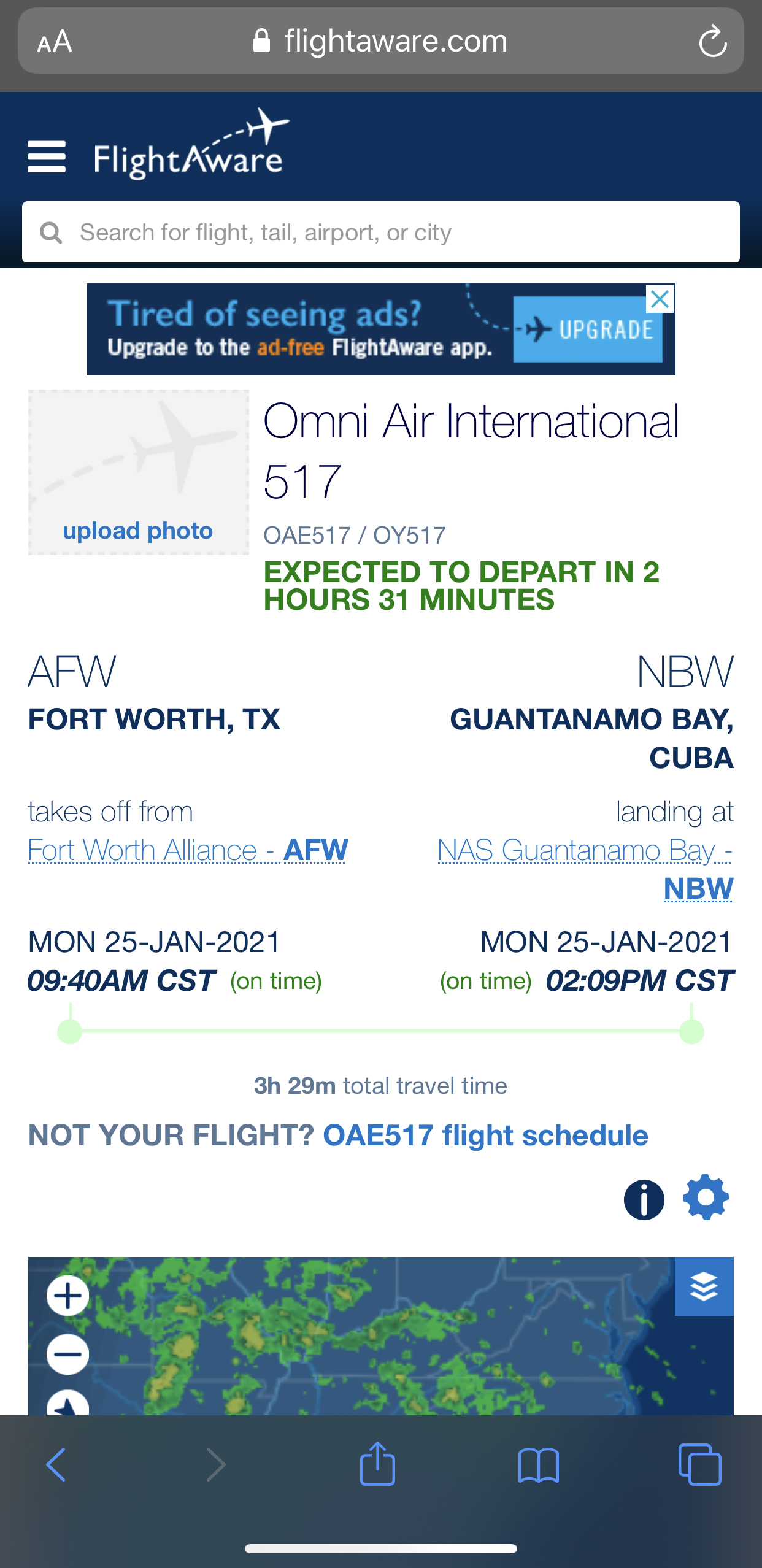The image size is (762, 1568).
Task: Open Fort Worth Alliance - AFW airport link
Action: pyautogui.click(x=188, y=850)
